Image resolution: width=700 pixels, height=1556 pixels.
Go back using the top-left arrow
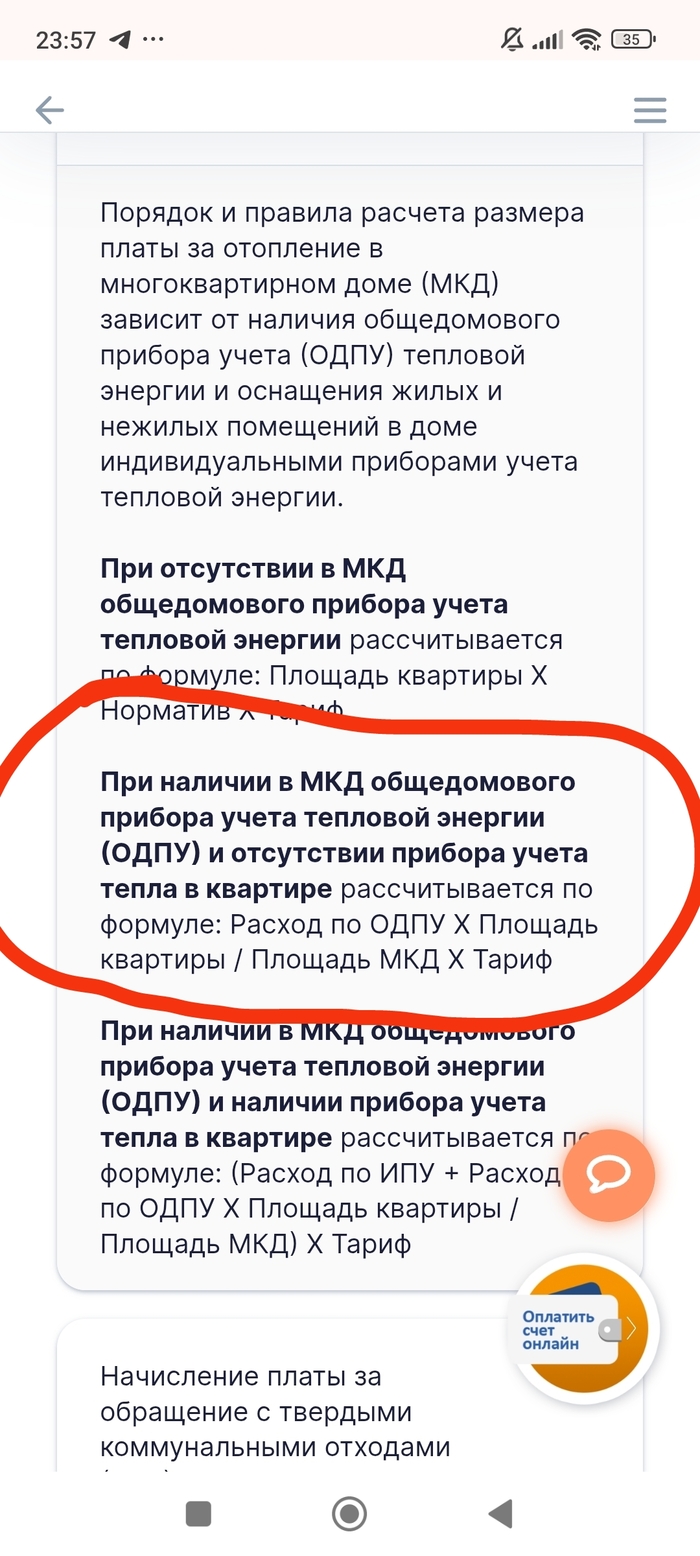point(49,110)
